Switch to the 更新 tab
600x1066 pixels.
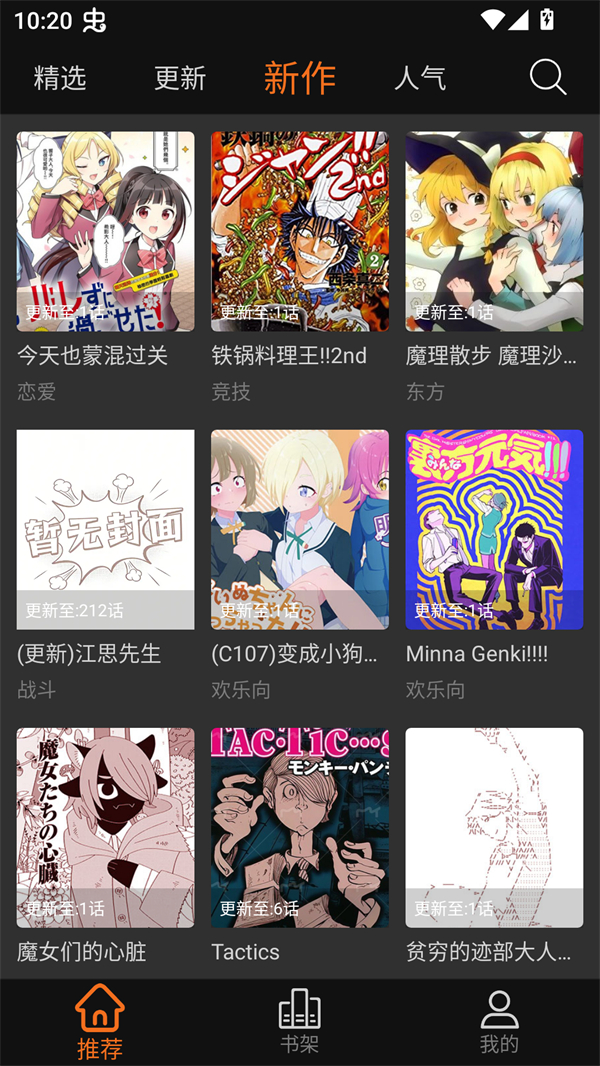180,78
